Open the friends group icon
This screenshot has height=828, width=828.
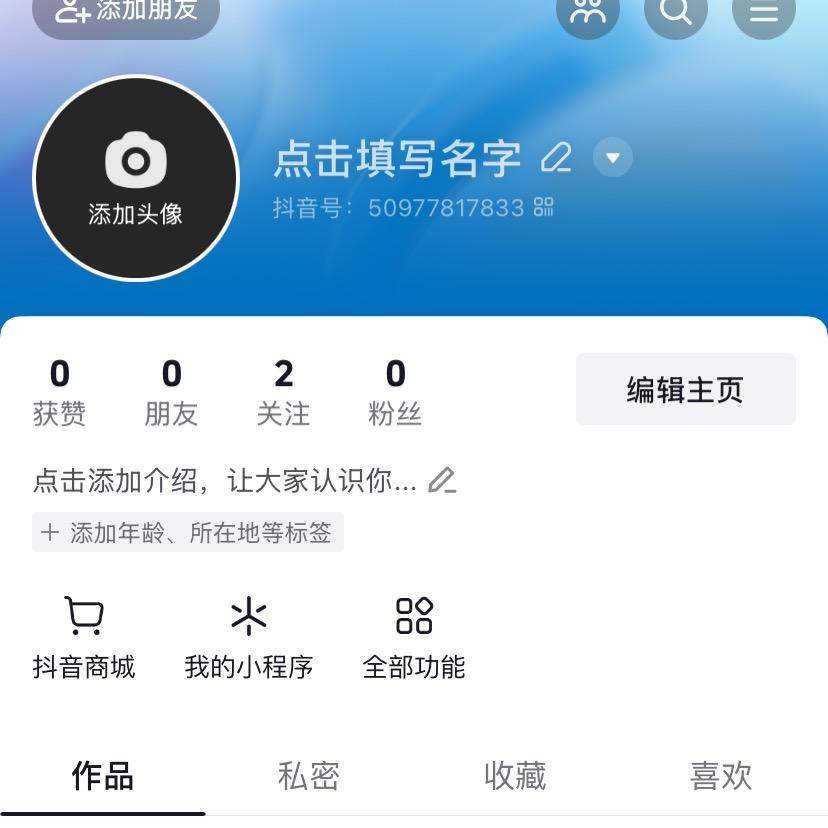tap(588, 12)
